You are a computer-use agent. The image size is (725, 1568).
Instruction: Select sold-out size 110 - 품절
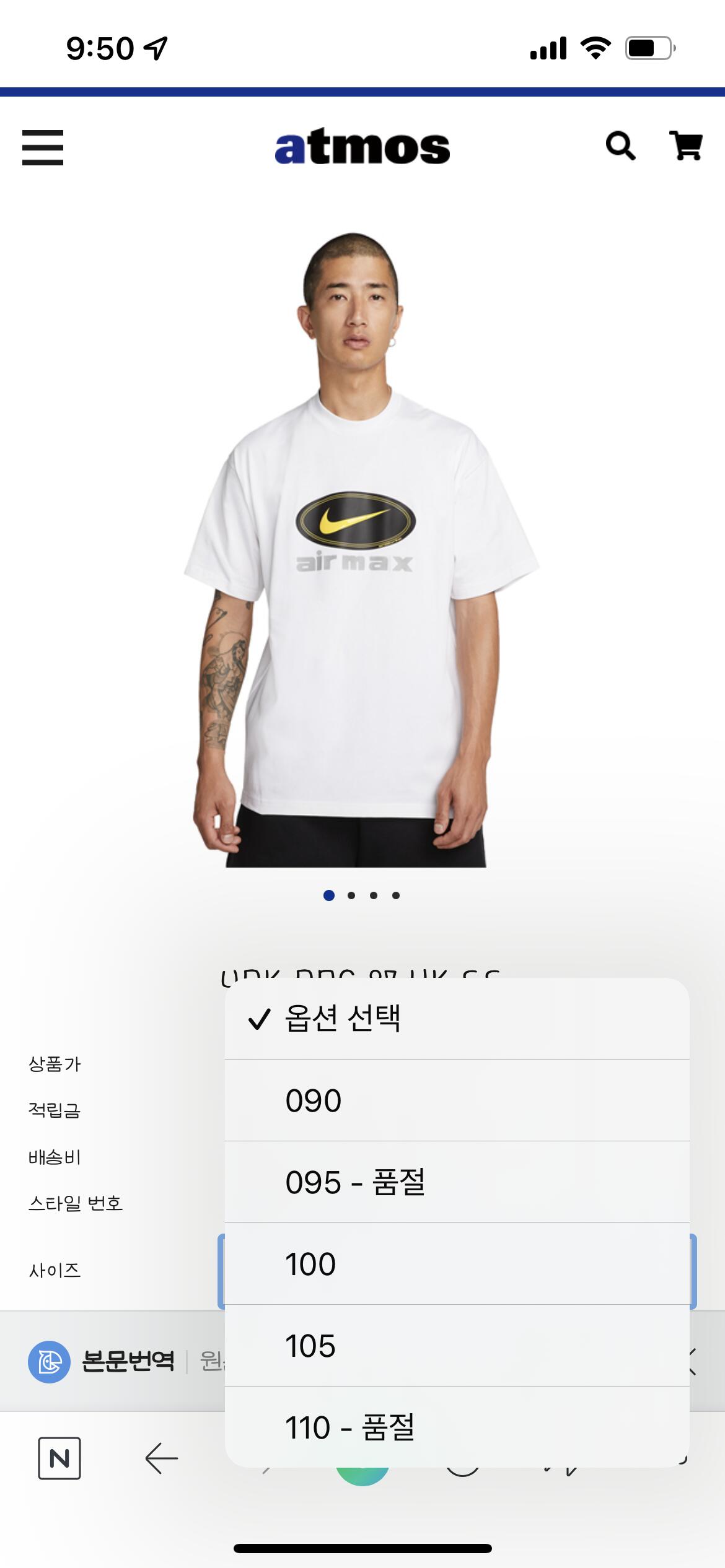coord(457,1427)
